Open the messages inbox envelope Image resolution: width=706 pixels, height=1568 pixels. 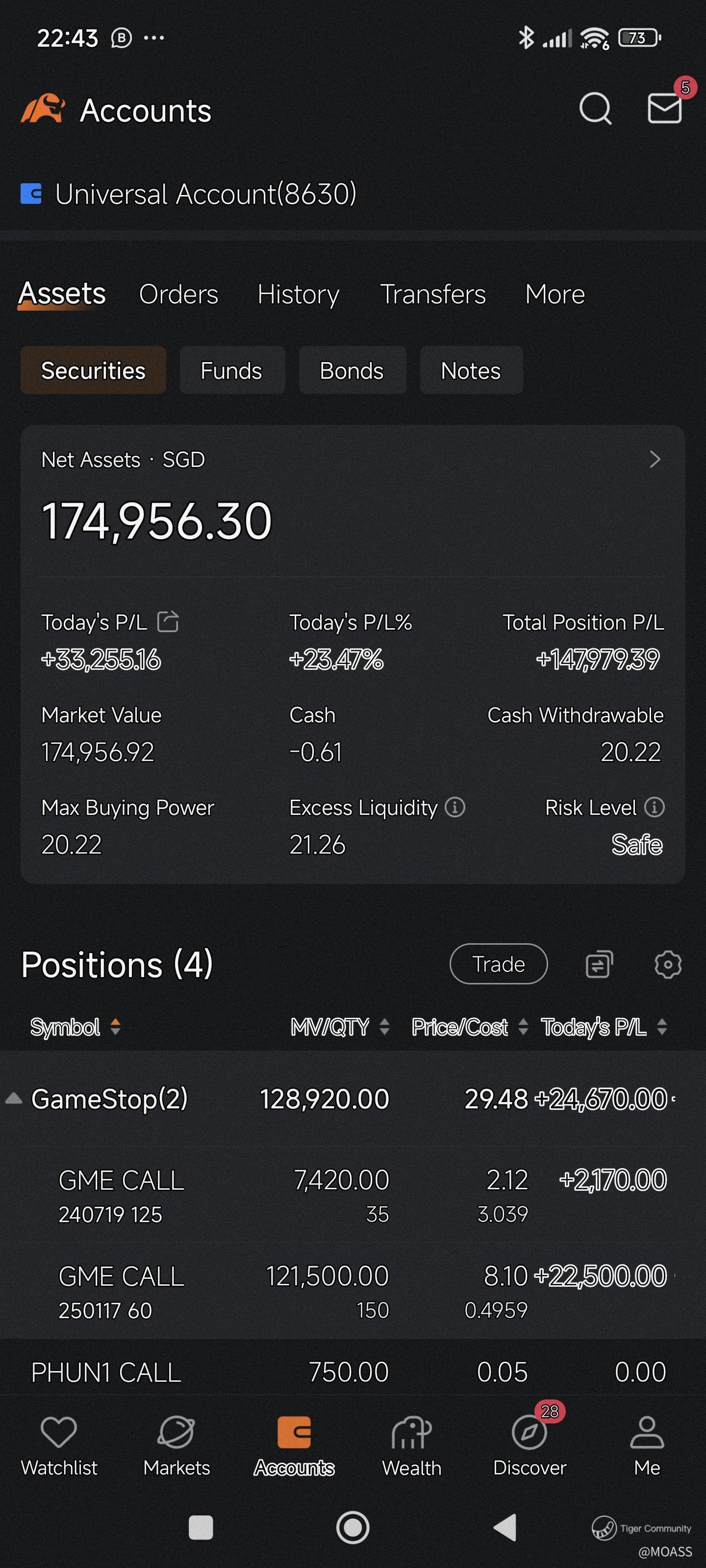tap(664, 109)
